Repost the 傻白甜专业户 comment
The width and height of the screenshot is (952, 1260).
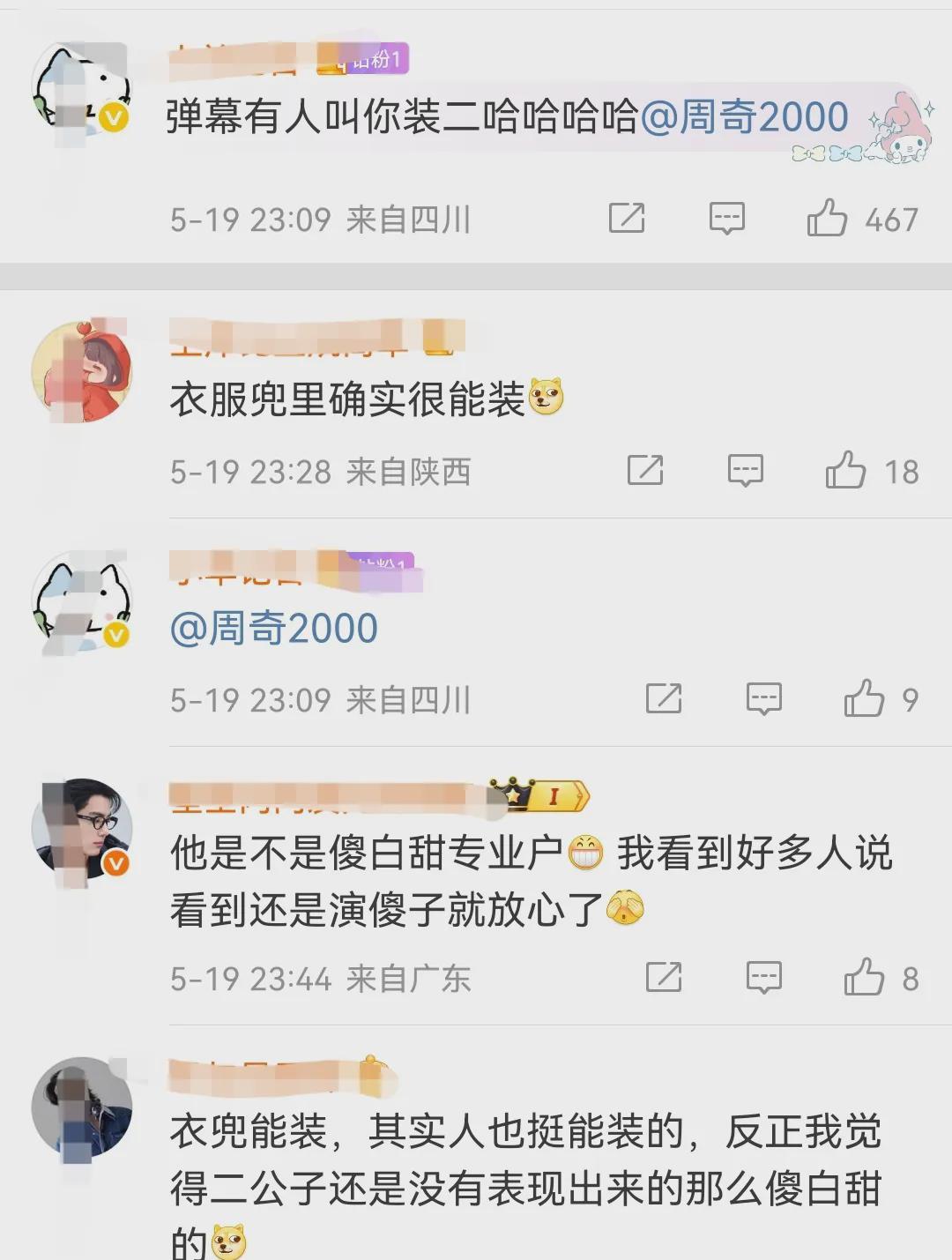pos(664,977)
